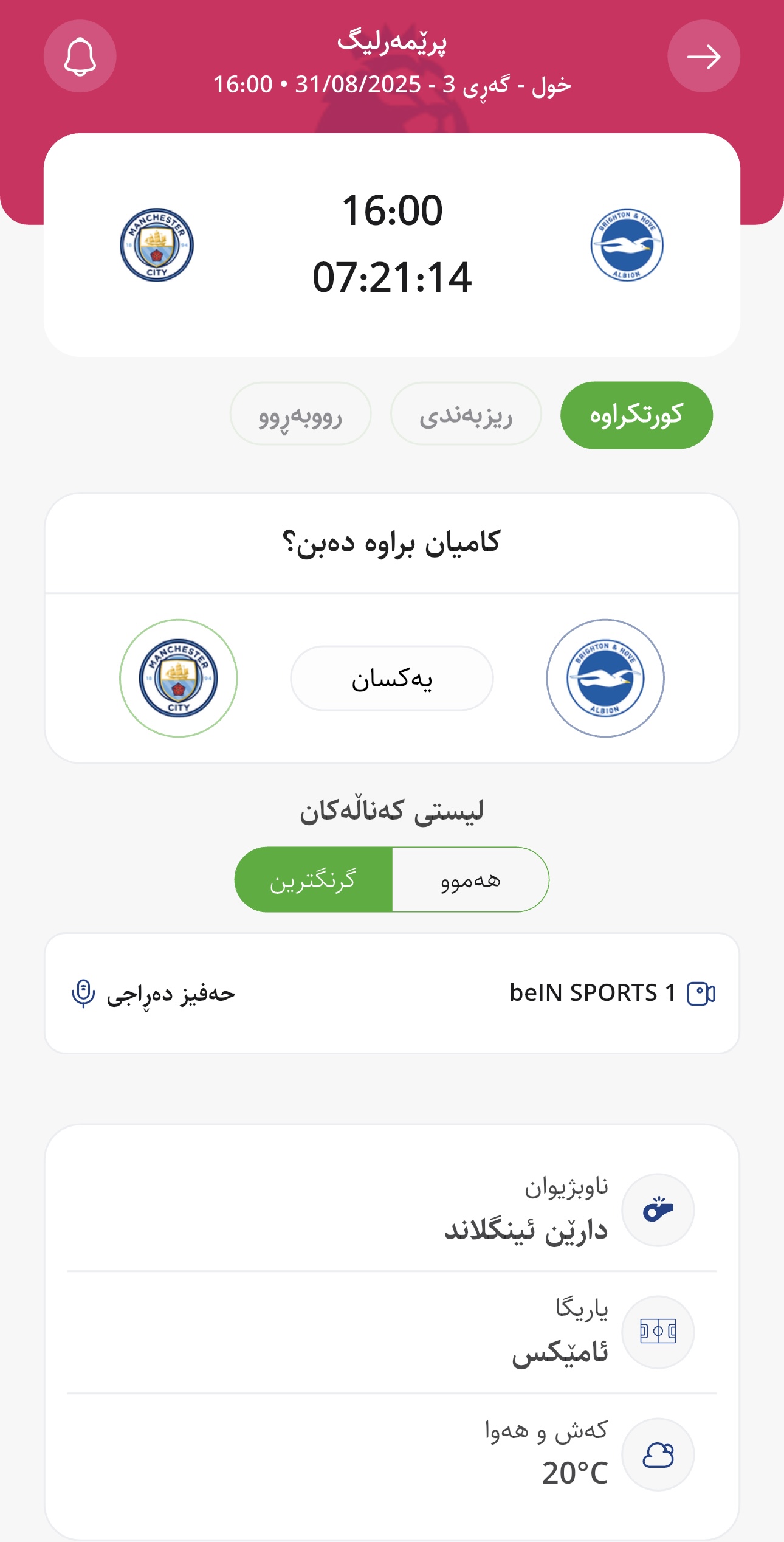This screenshot has width=784, height=1542.
Task: Switch to the ریزبەندی tab
Action: (466, 415)
